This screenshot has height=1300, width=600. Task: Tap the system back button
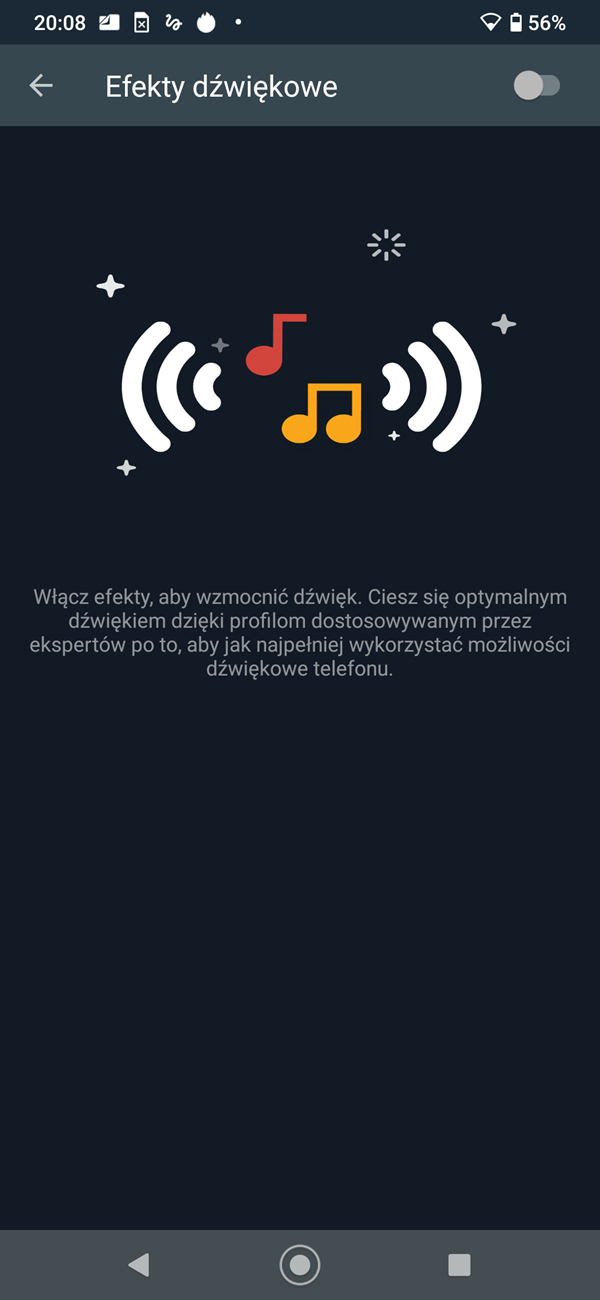tap(139, 1265)
